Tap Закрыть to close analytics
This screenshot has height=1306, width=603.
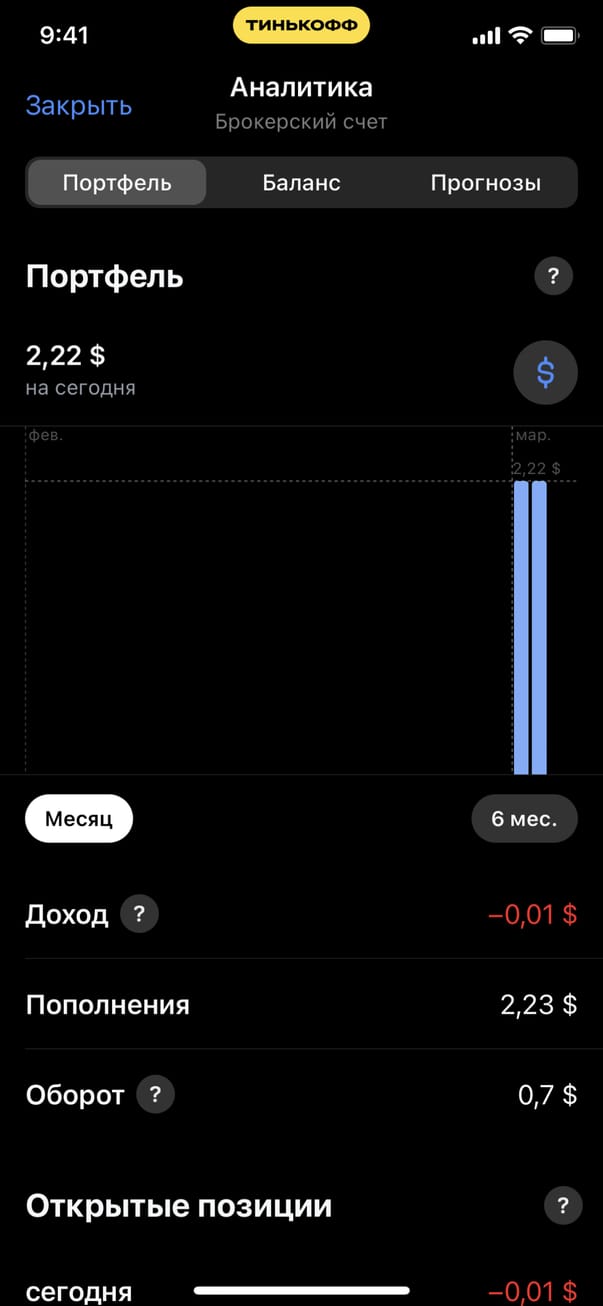[79, 106]
